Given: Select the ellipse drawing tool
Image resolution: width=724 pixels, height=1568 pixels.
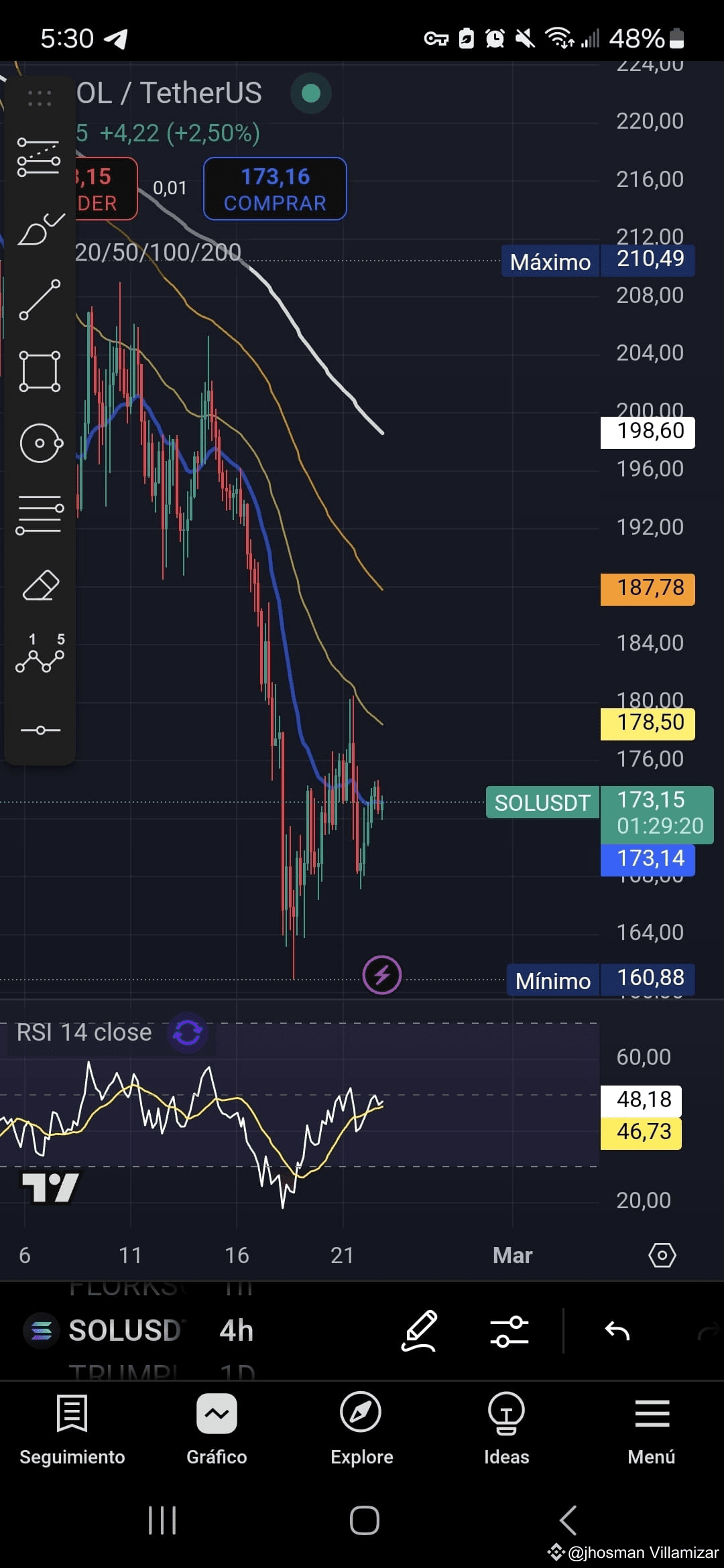Looking at the screenshot, I should click(38, 442).
